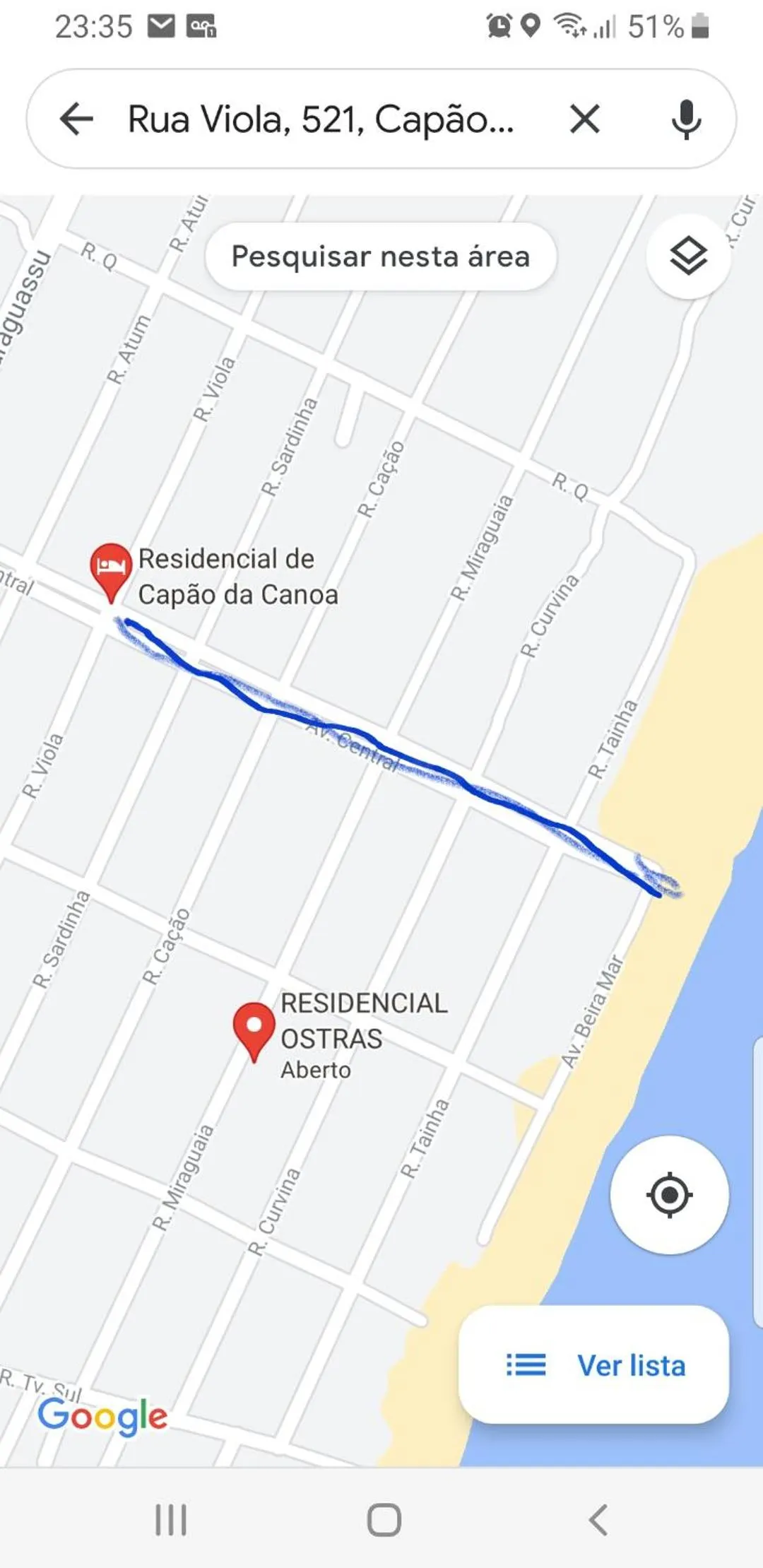Image resolution: width=763 pixels, height=1568 pixels.
Task: Open Ver lista results
Action: click(x=594, y=1364)
